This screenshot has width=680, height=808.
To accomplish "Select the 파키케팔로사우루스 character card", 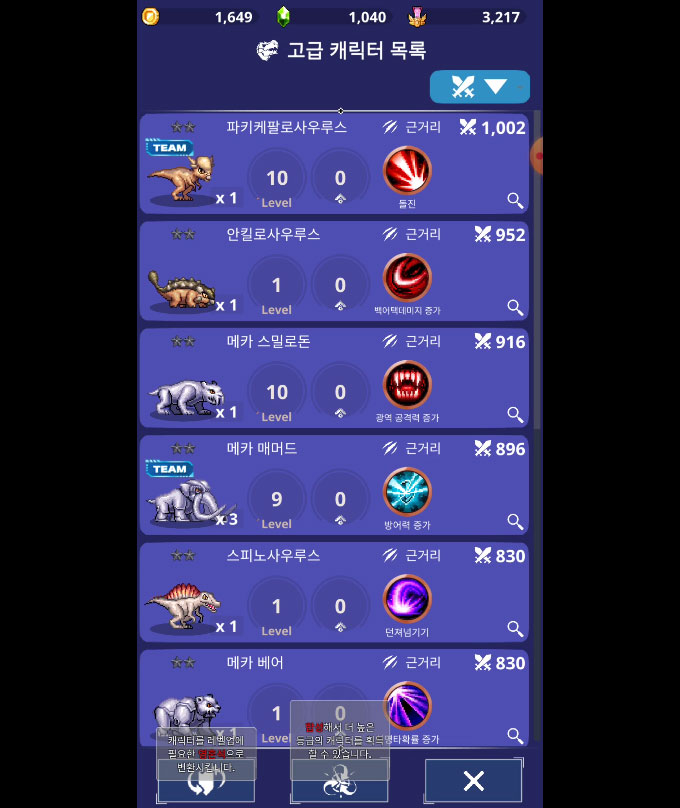I will coord(300,163).
